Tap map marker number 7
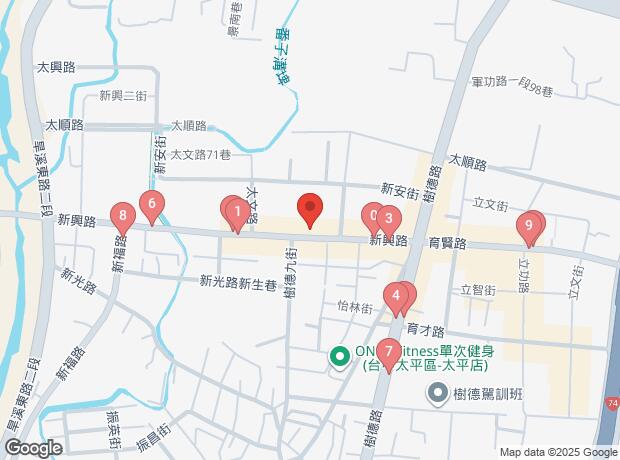This screenshot has height=460, width=620. pyautogui.click(x=388, y=351)
